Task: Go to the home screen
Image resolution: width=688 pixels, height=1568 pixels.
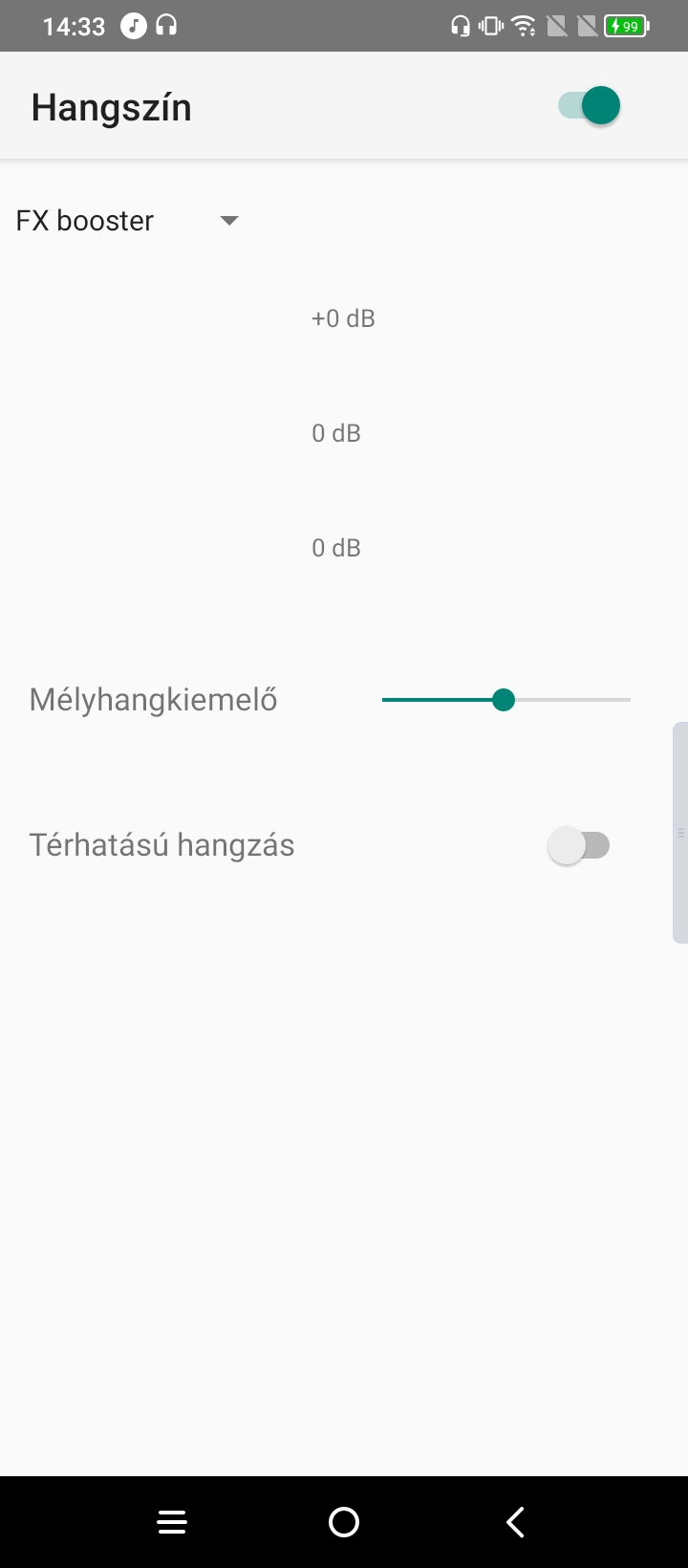Action: pyautogui.click(x=344, y=1522)
